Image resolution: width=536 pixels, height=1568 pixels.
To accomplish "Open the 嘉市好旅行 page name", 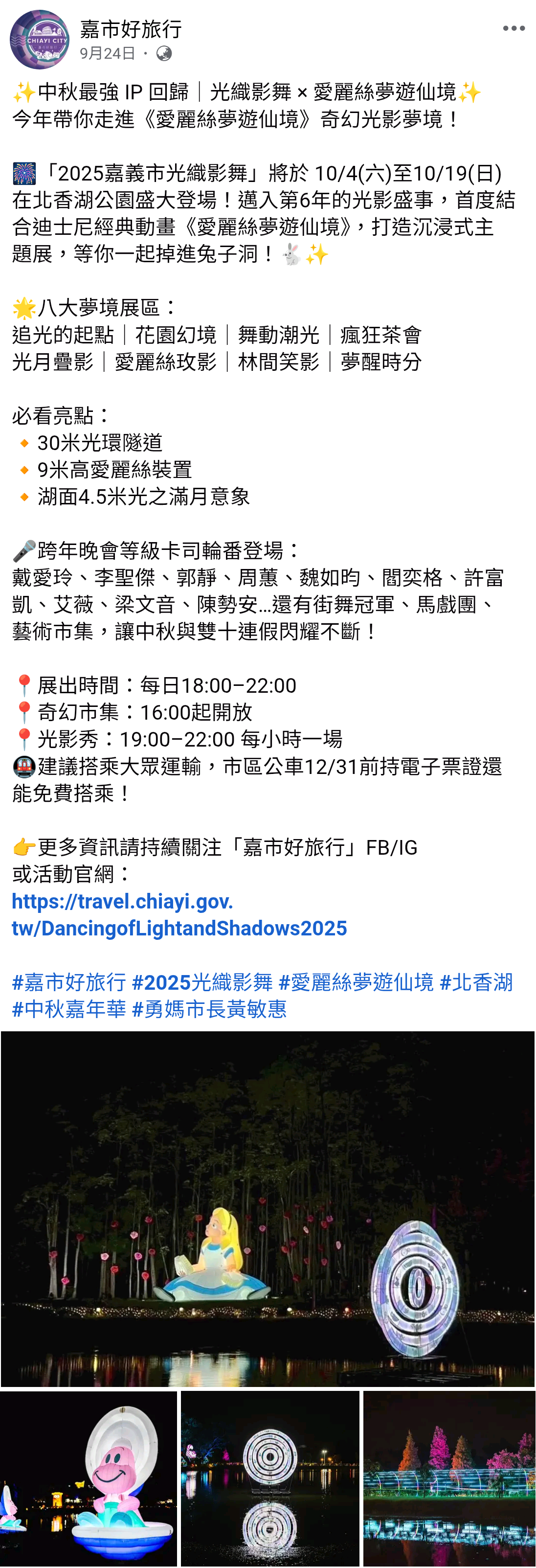I will (131, 28).
